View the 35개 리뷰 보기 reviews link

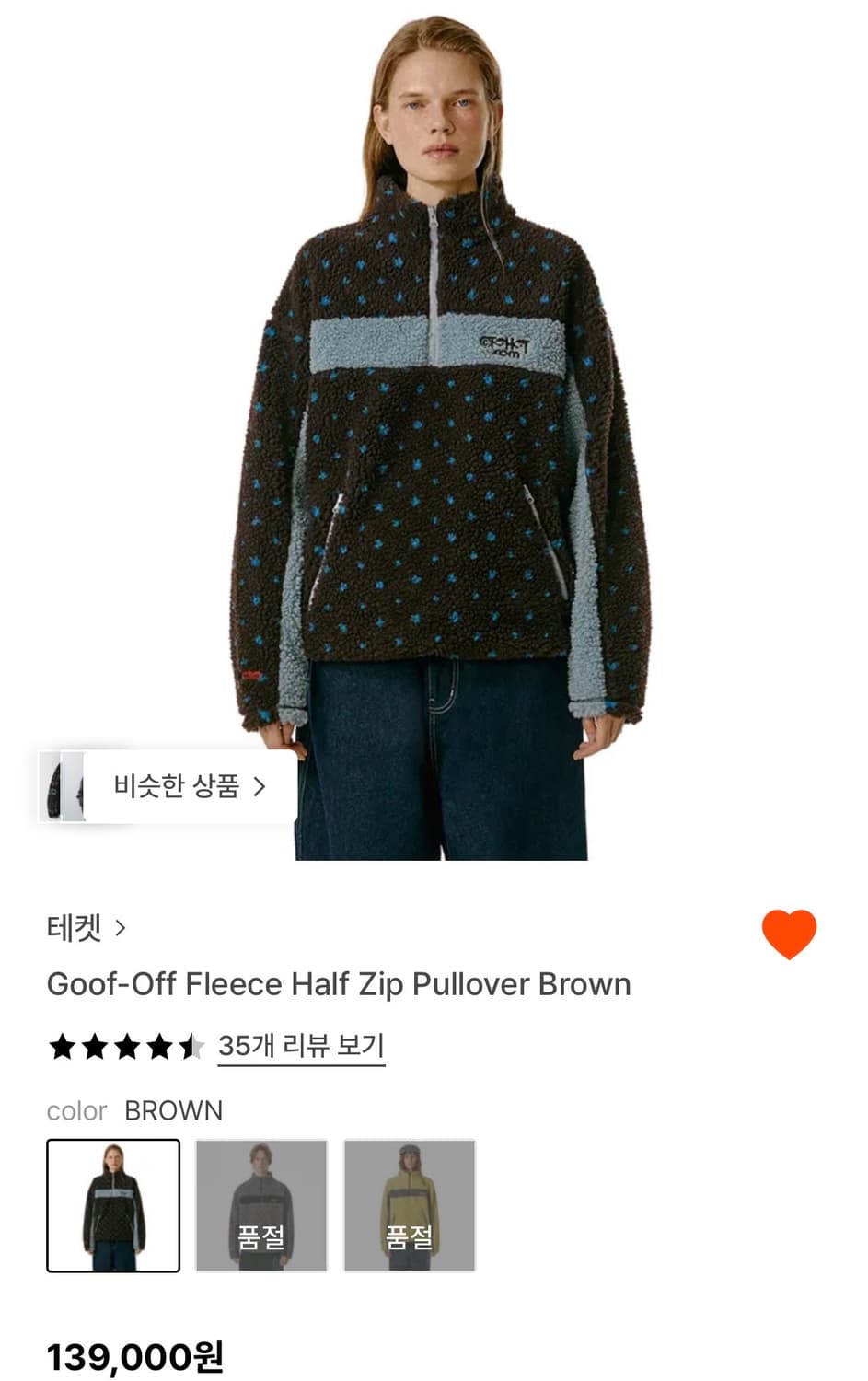[x=301, y=1046]
